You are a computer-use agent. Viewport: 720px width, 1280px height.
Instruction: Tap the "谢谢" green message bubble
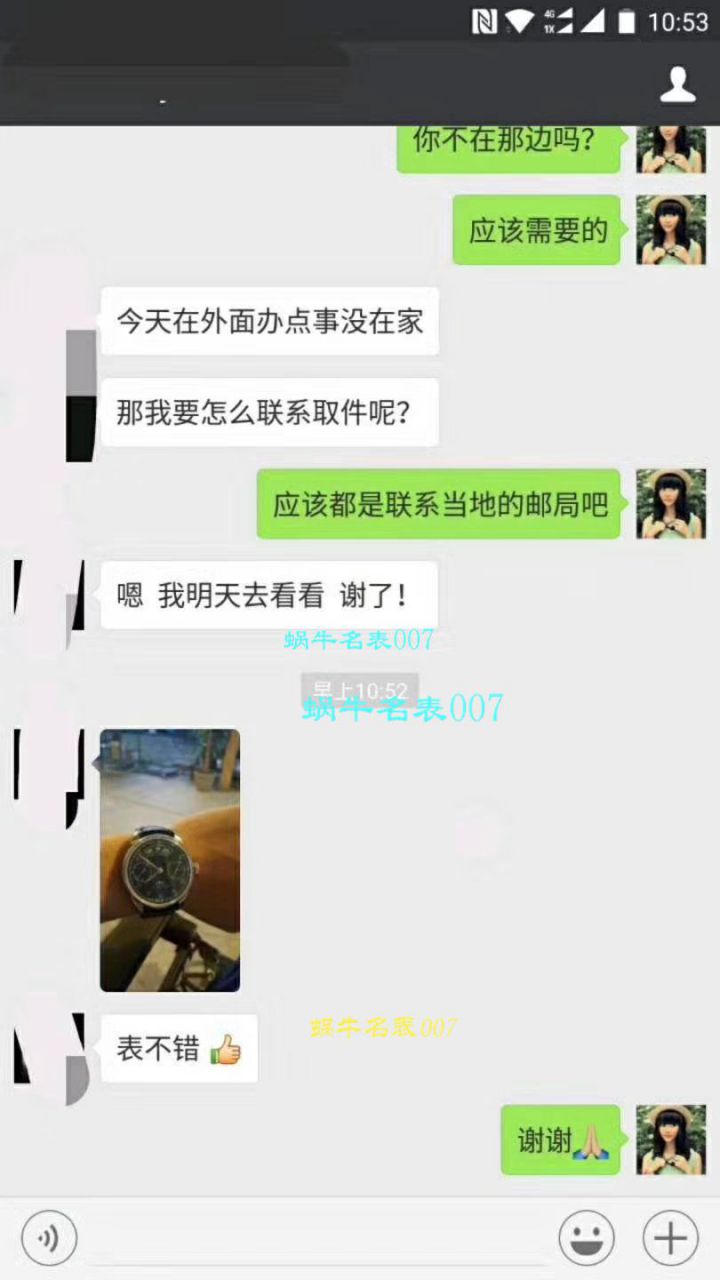click(x=560, y=1140)
